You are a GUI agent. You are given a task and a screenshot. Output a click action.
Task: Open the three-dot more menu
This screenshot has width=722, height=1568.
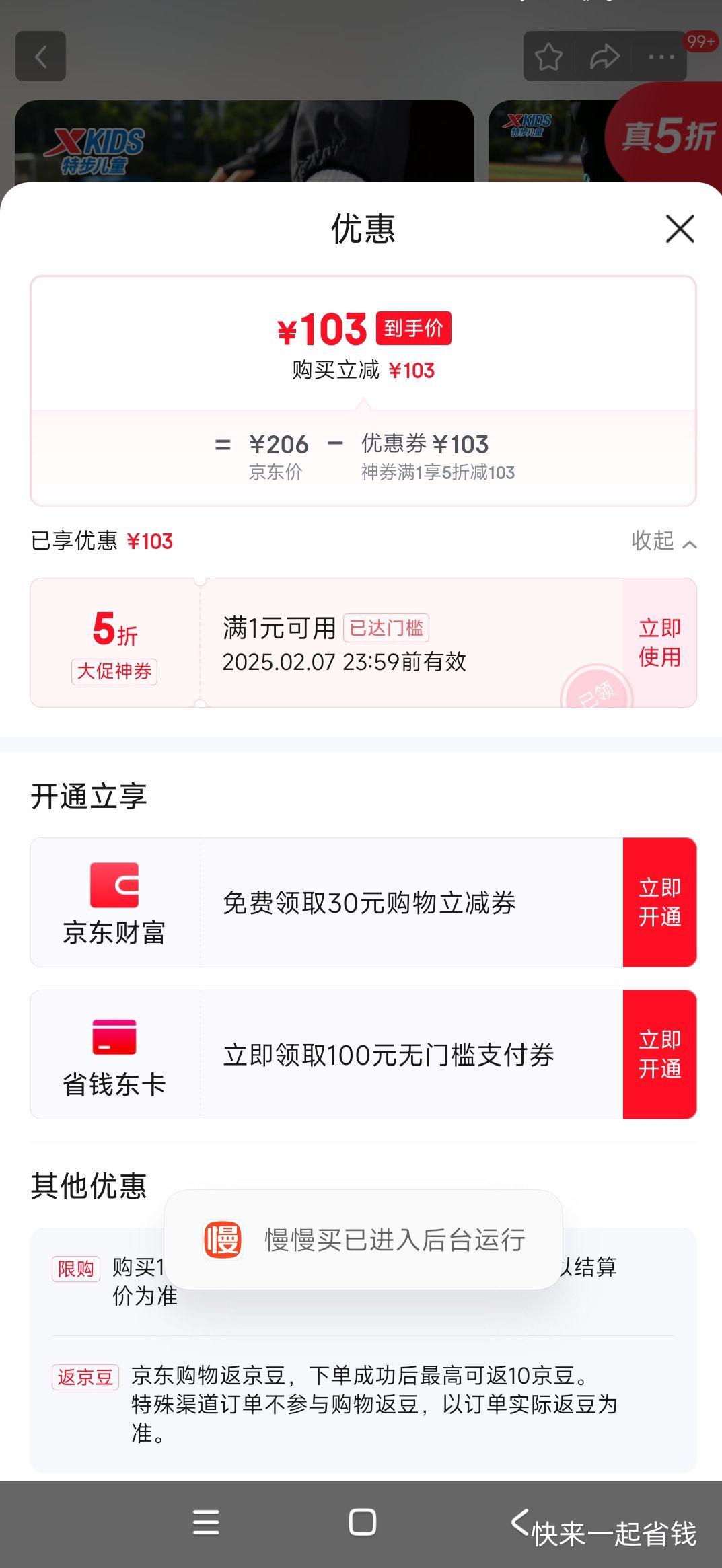pos(661,57)
